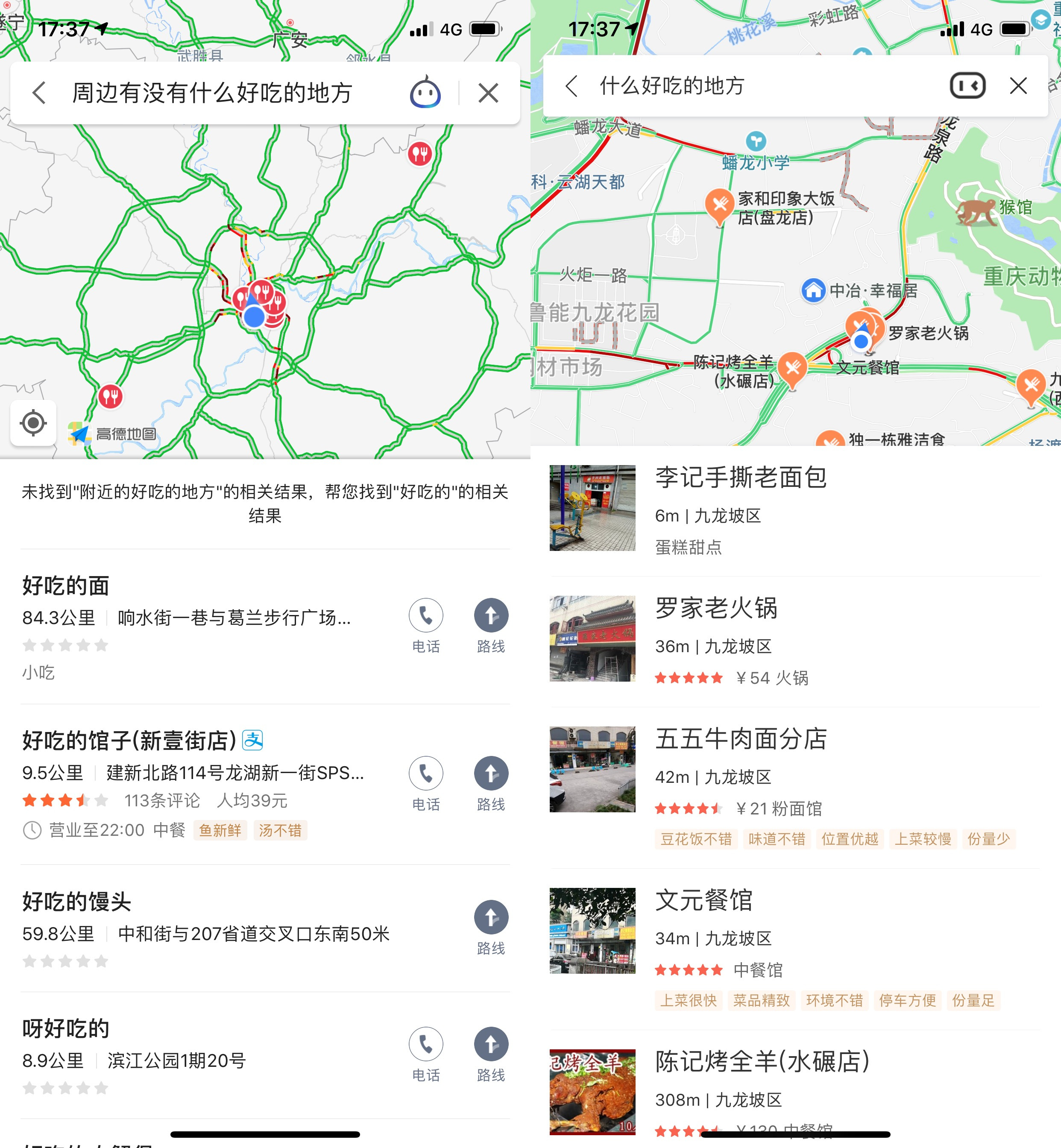The height and width of the screenshot is (1148, 1061).
Task: Open 李记手撕老面包 result
Action: point(741,477)
